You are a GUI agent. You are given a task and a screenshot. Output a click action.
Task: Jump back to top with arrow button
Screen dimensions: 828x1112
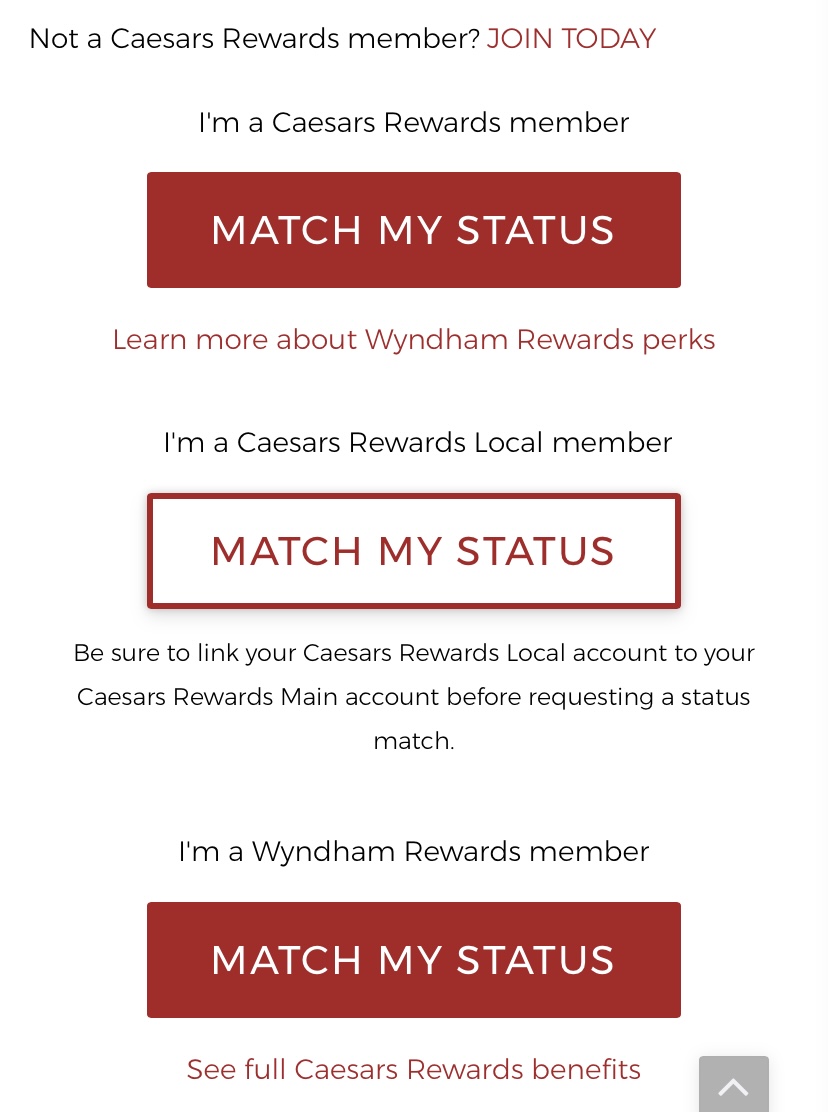pos(733,1086)
